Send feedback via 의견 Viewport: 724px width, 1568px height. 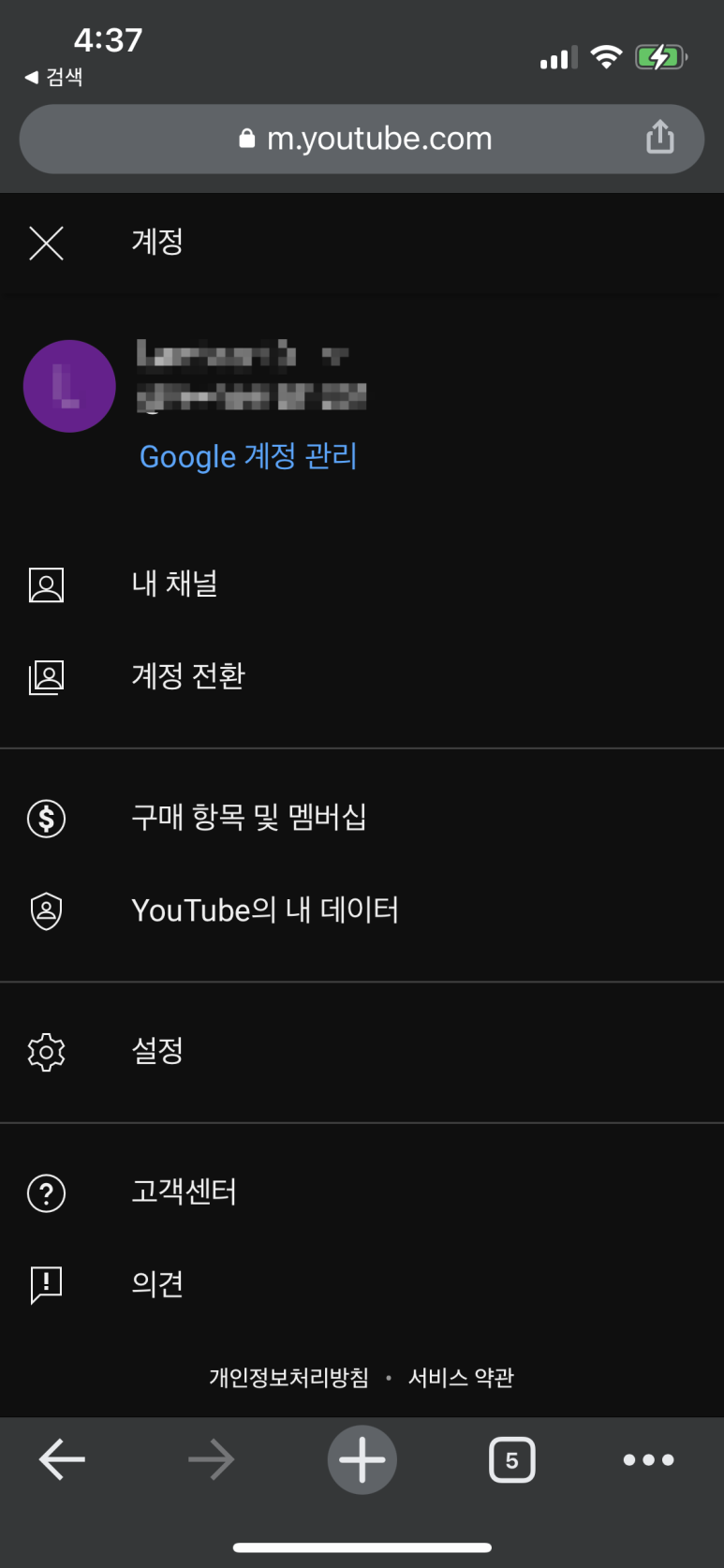point(362,1284)
